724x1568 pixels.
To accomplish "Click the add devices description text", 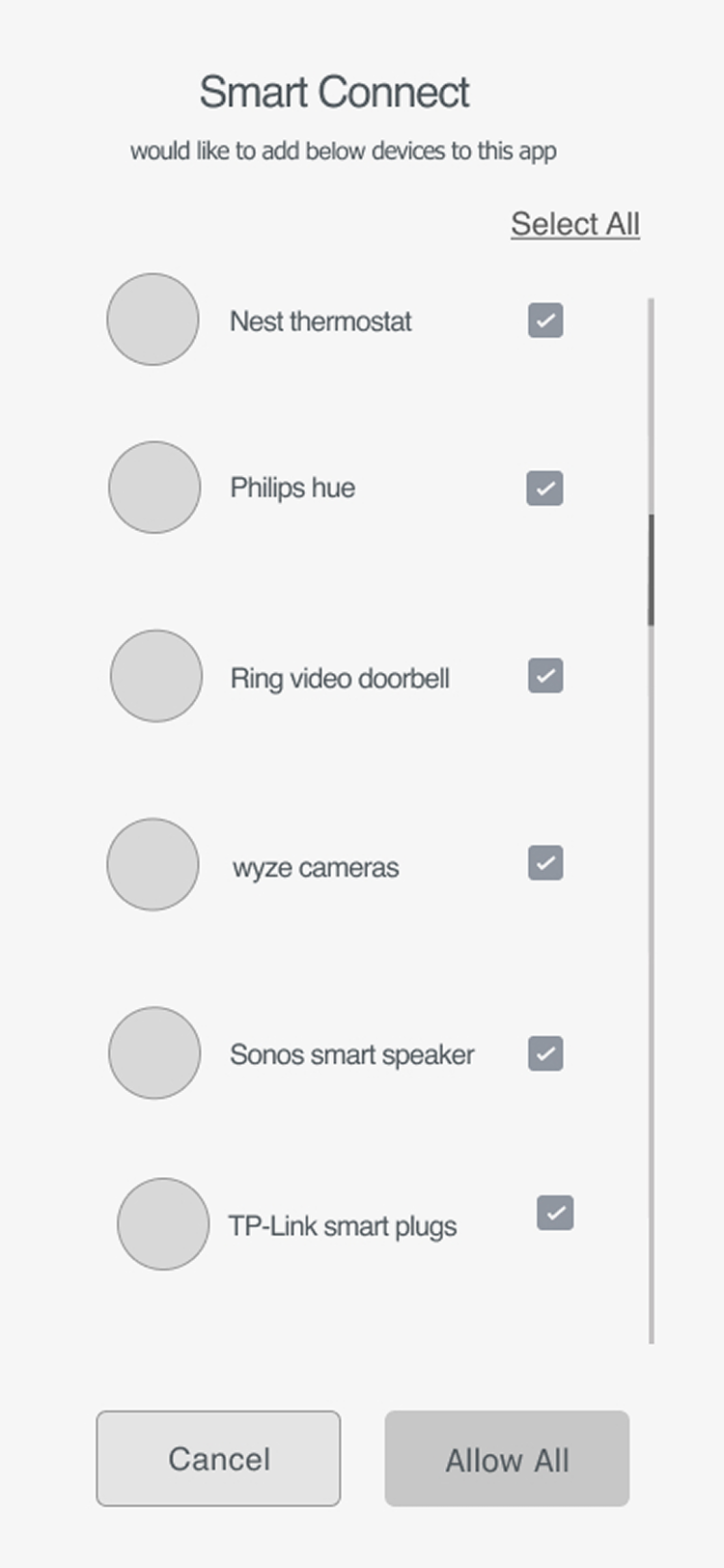I will (344, 151).
